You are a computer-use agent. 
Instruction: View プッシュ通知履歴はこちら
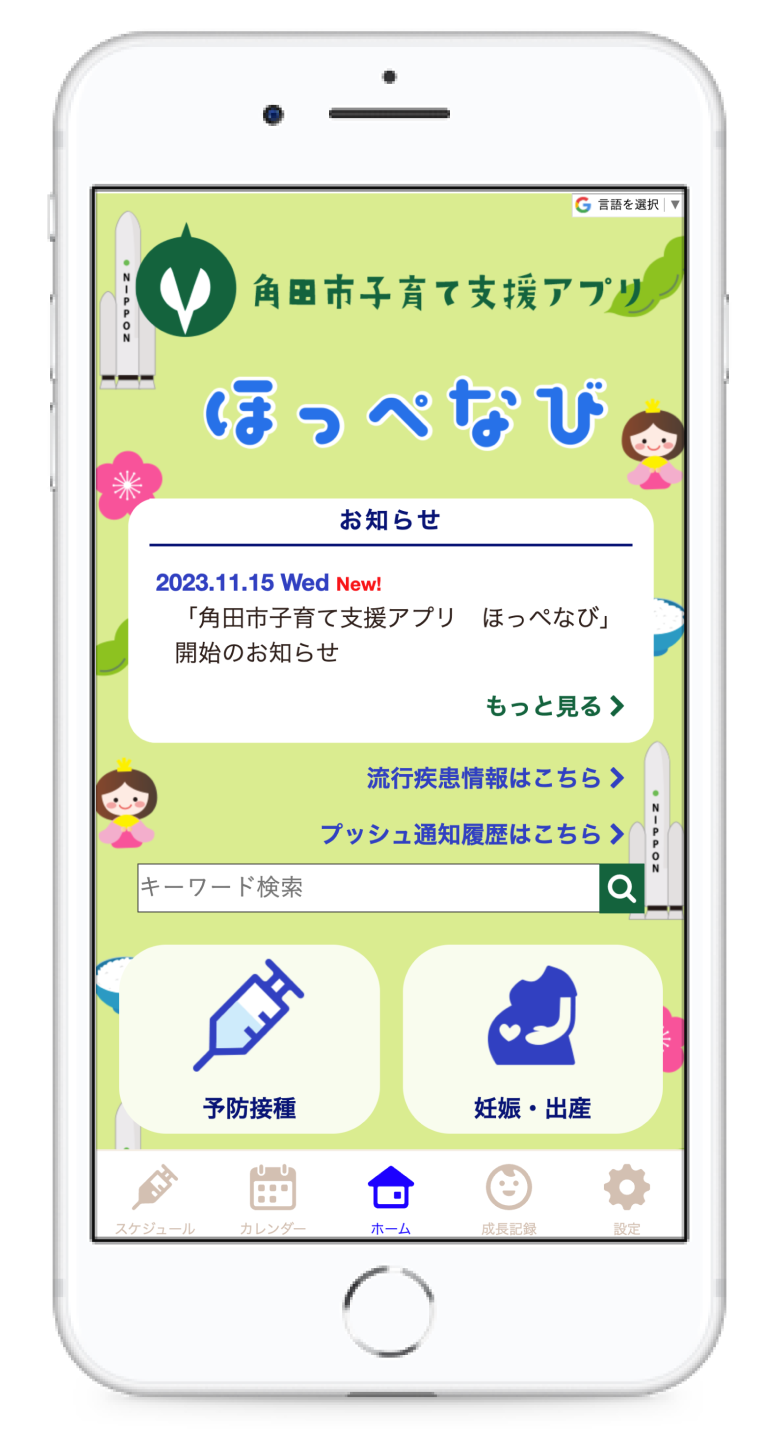click(x=472, y=834)
